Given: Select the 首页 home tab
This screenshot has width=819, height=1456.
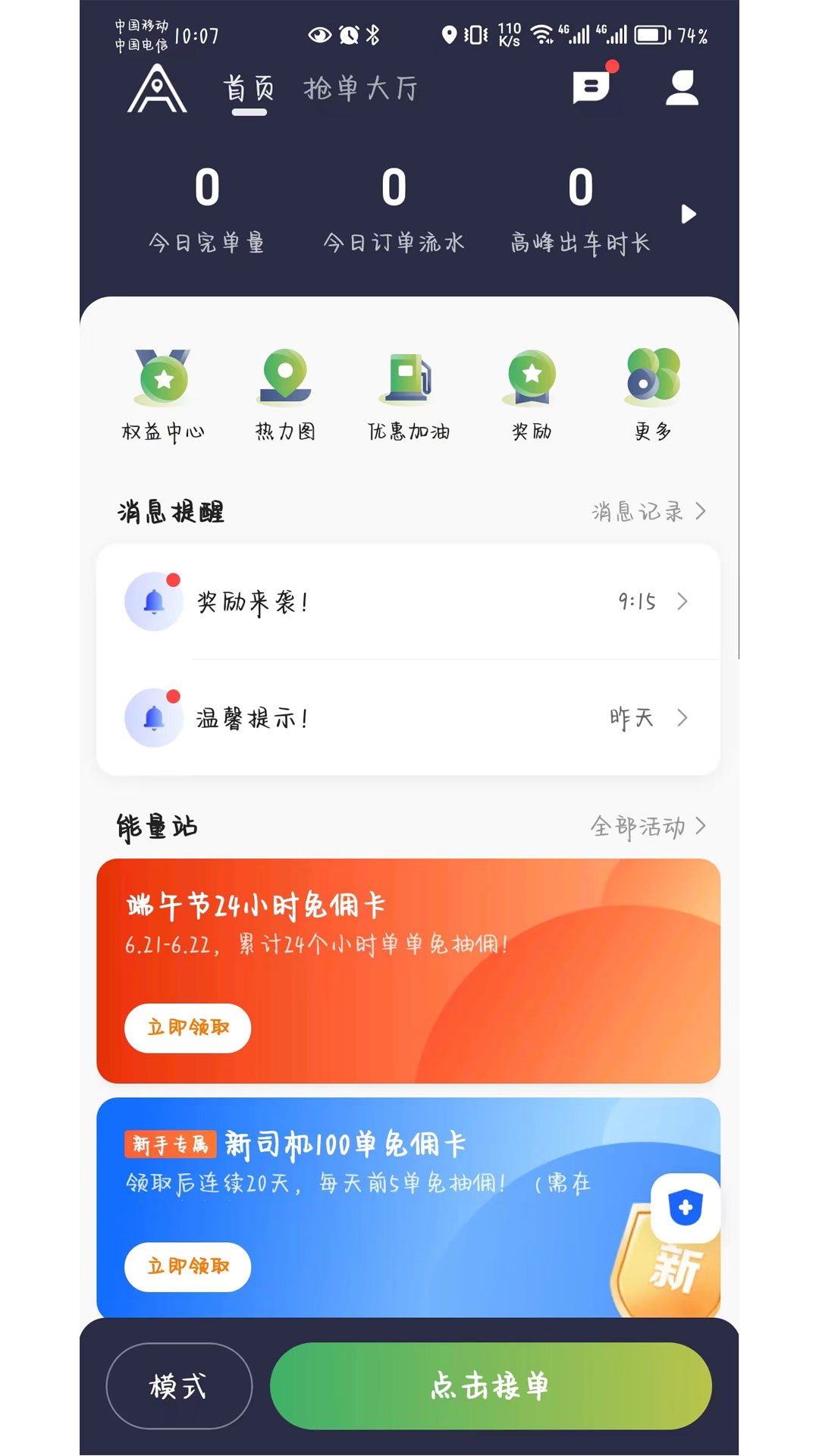Looking at the screenshot, I should click(249, 87).
